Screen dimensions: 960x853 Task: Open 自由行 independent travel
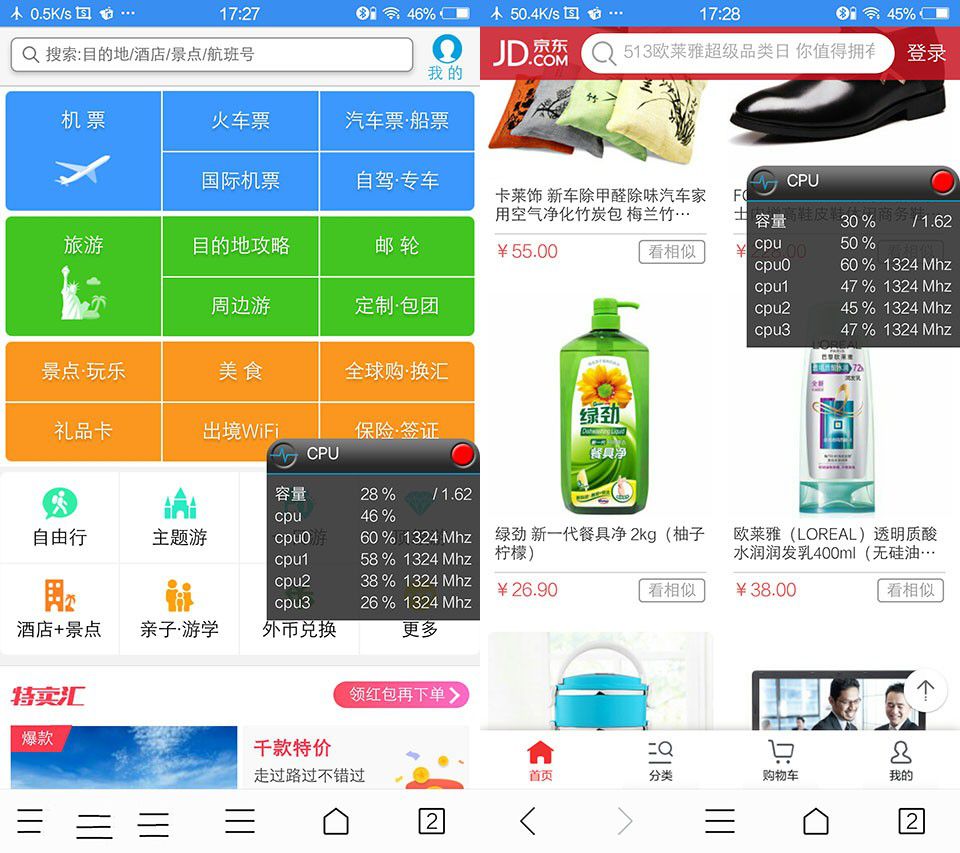[x=60, y=517]
